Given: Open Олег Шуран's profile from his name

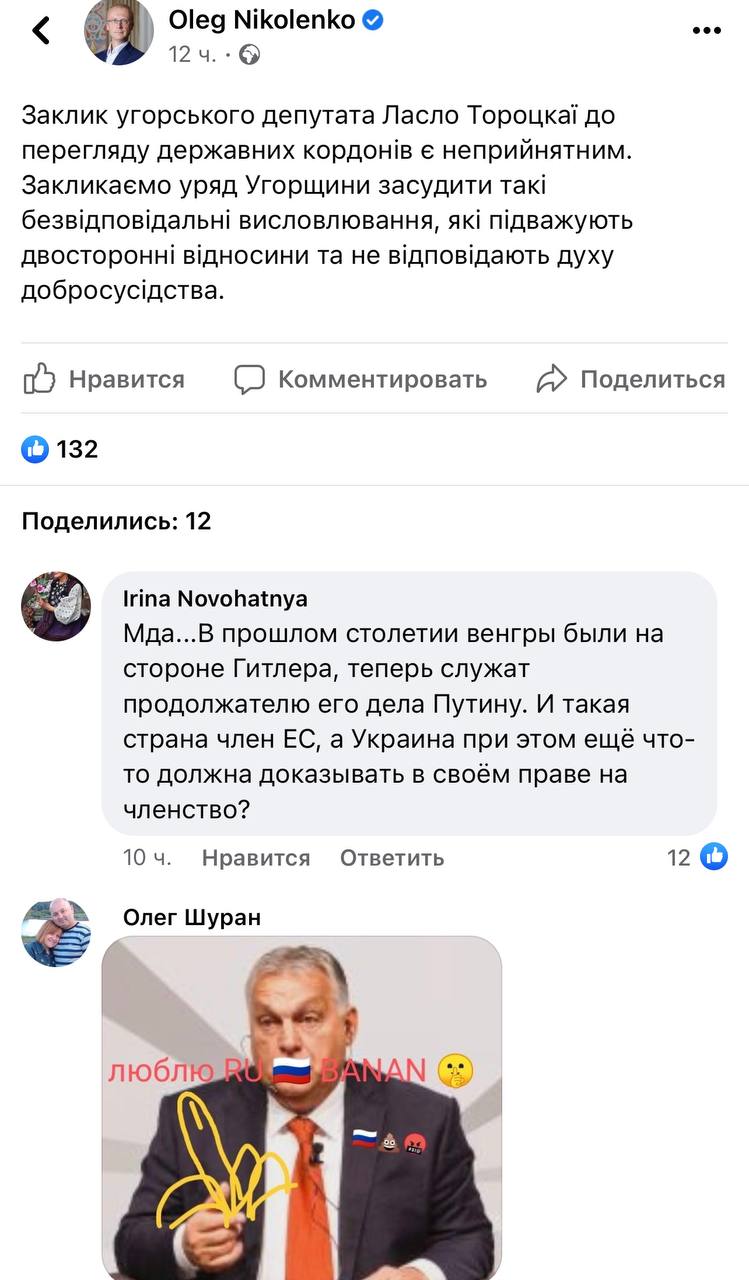Looking at the screenshot, I should coord(192,917).
